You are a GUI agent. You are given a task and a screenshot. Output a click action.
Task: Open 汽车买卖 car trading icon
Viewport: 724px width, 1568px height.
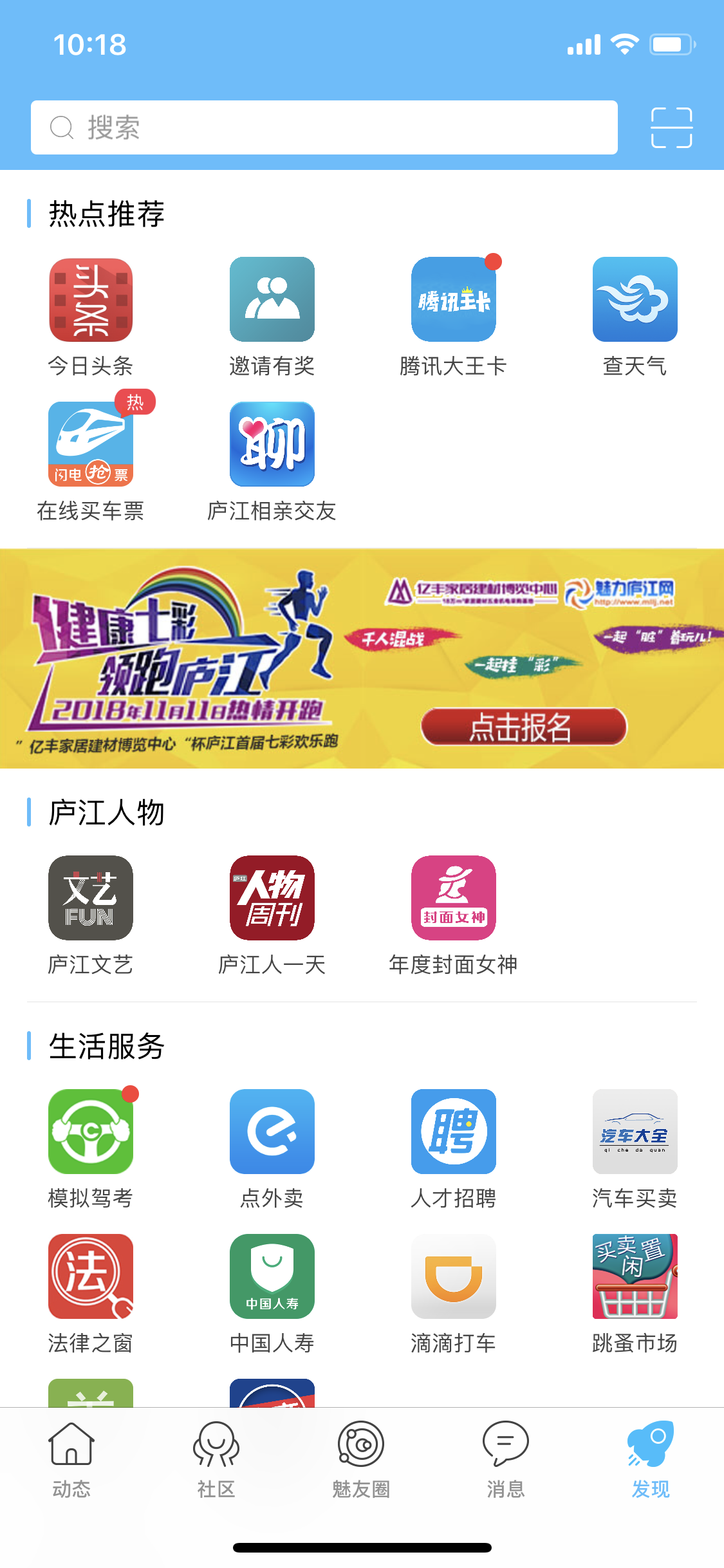[x=635, y=1133]
